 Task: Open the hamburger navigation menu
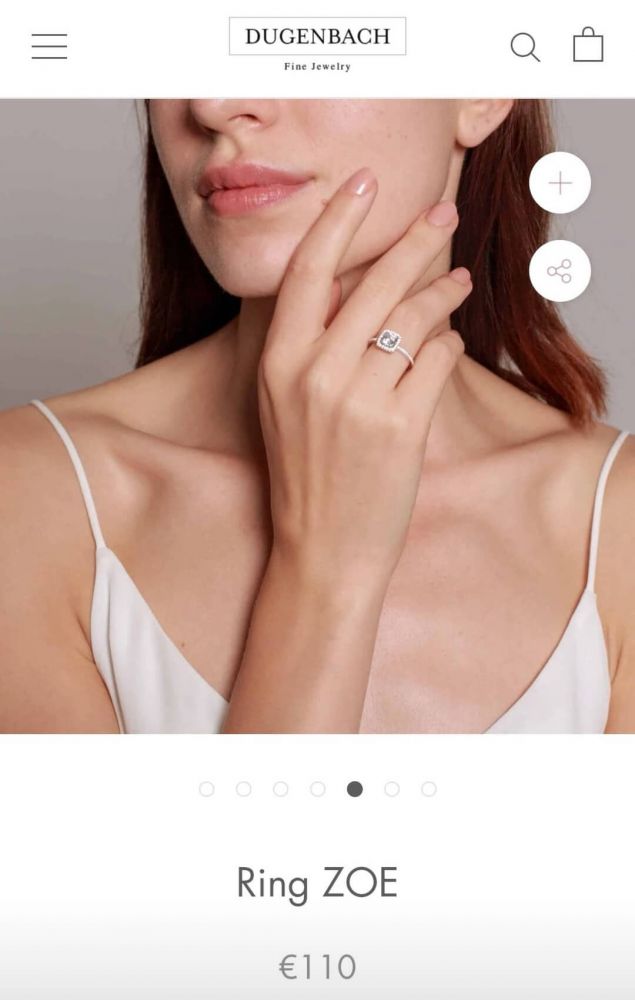click(x=49, y=46)
